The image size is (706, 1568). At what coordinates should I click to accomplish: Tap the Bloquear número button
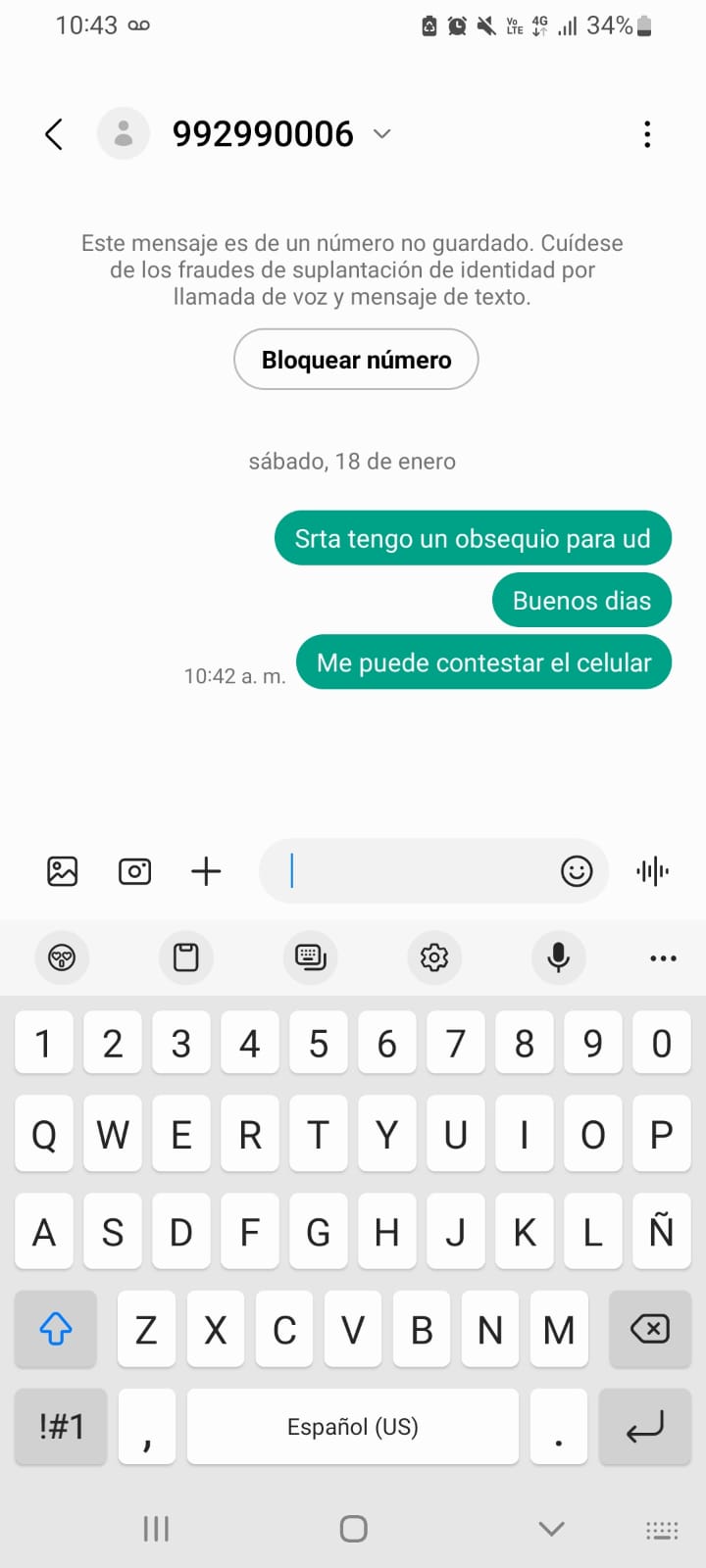tap(356, 360)
